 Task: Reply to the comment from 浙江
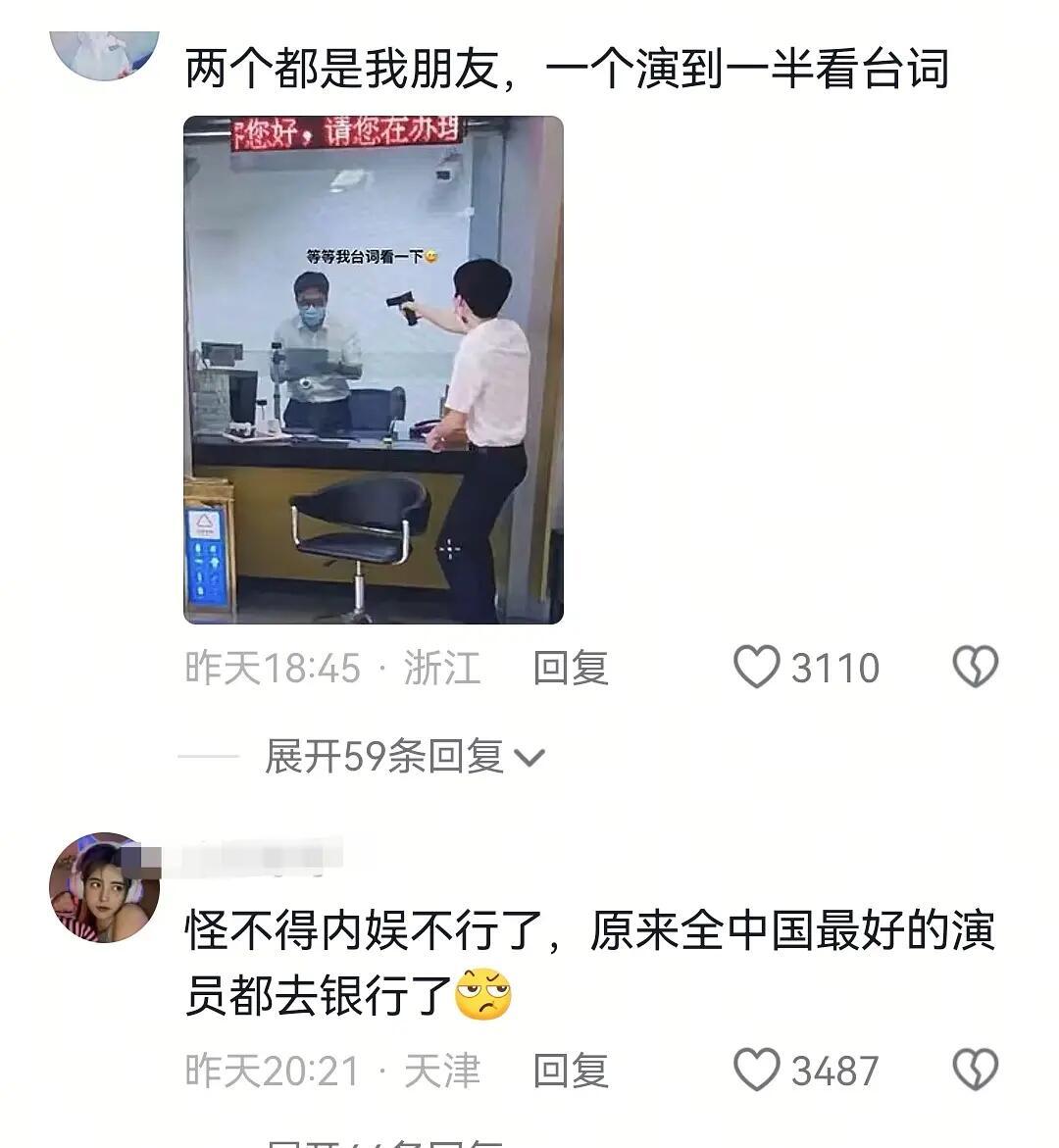571,669
